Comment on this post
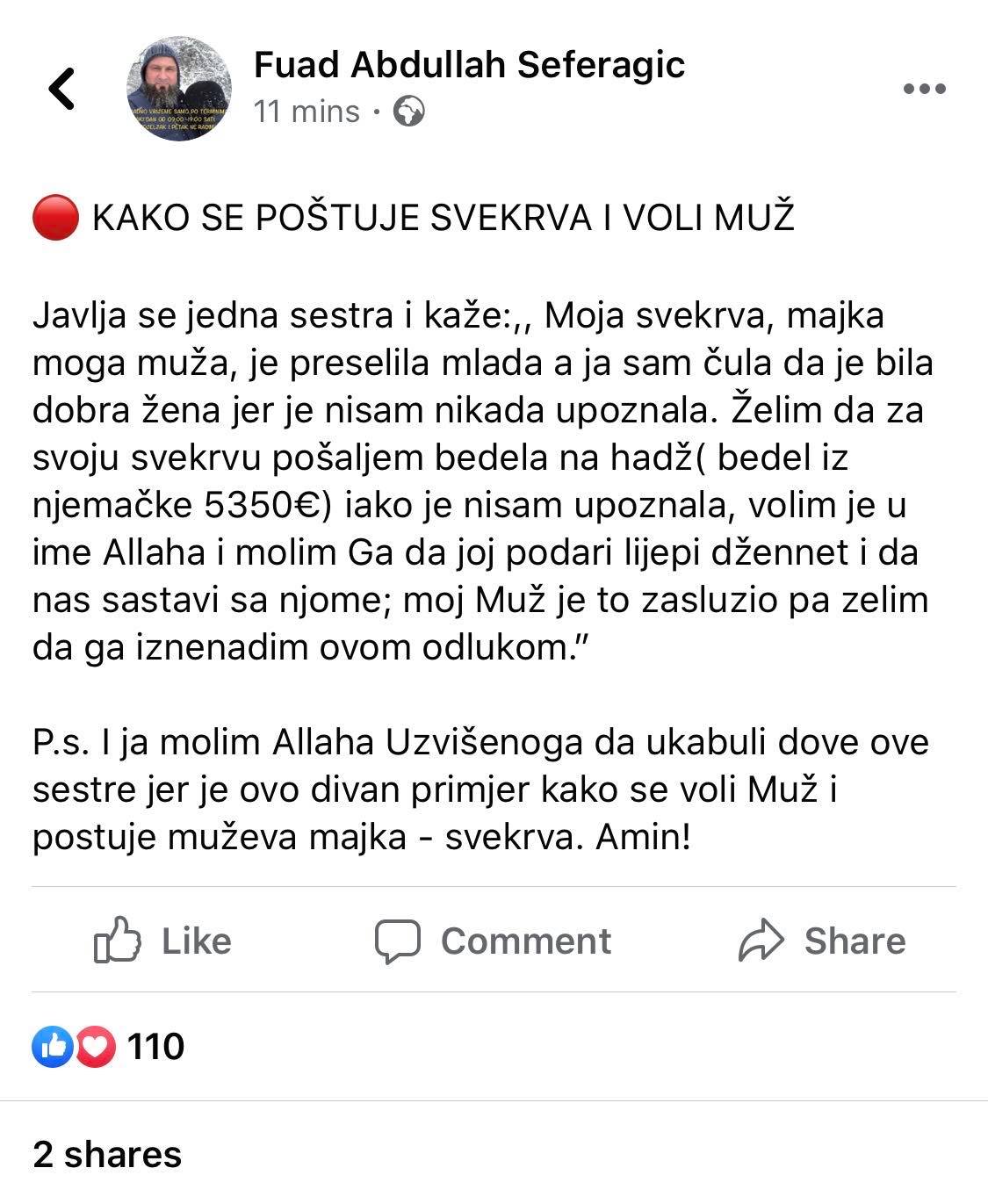The image size is (988, 1204). (x=493, y=941)
